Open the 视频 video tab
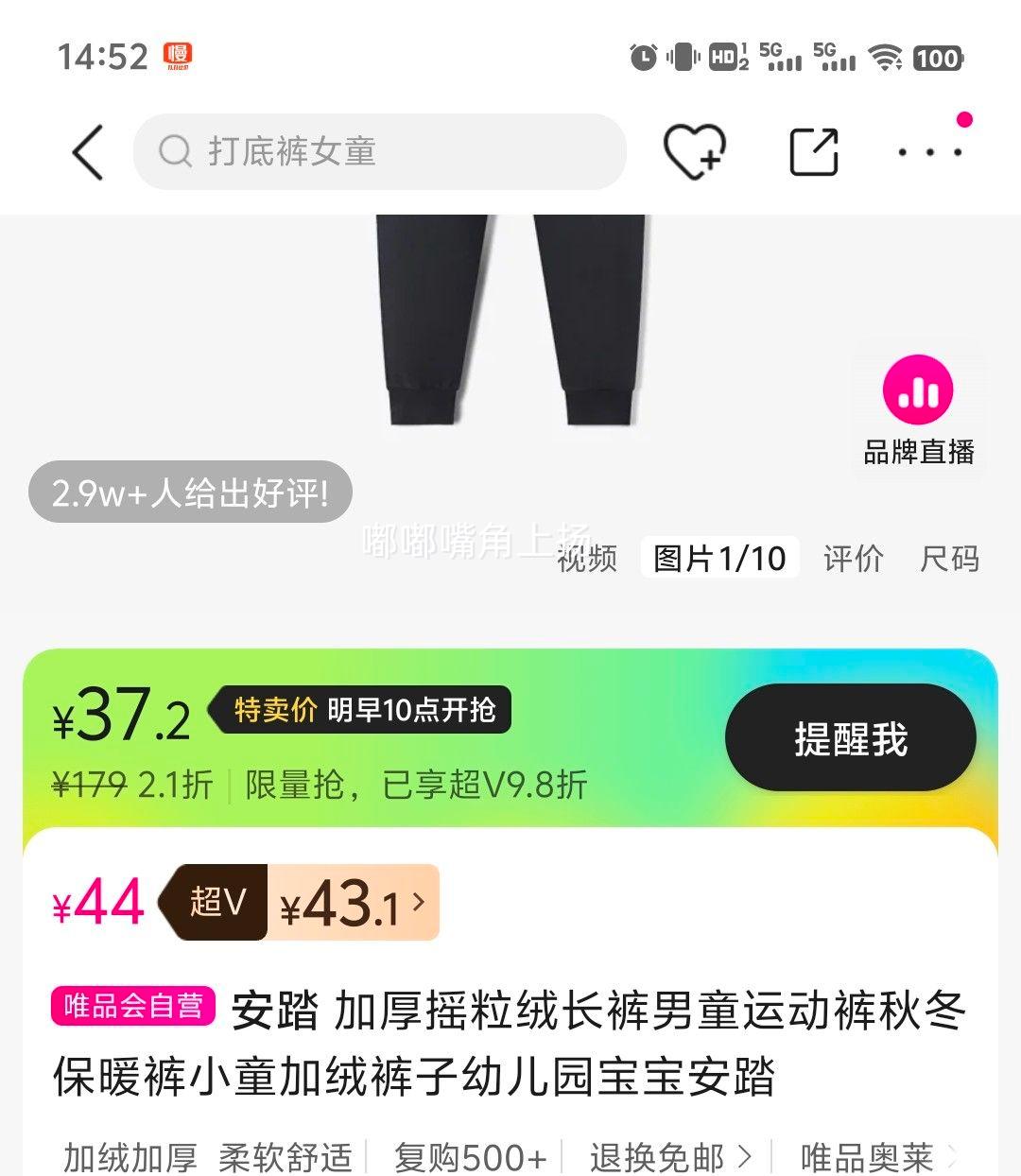Screen dimensions: 1021x1176 [586, 559]
